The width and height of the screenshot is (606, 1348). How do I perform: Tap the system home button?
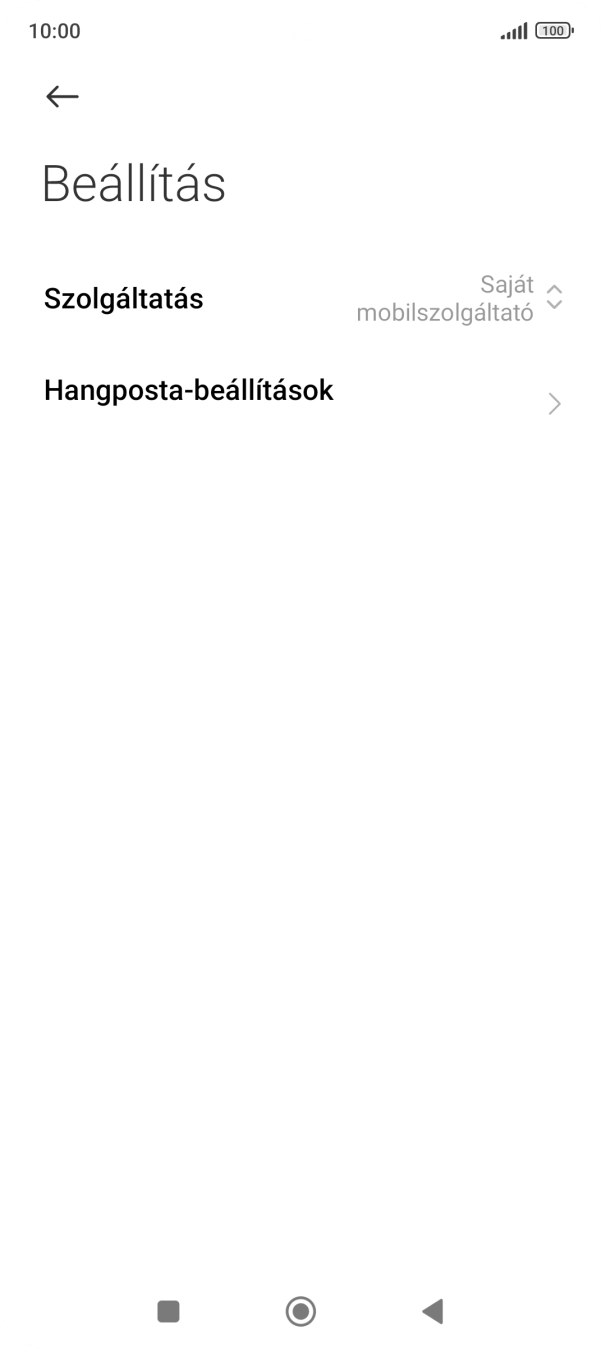(x=301, y=1311)
